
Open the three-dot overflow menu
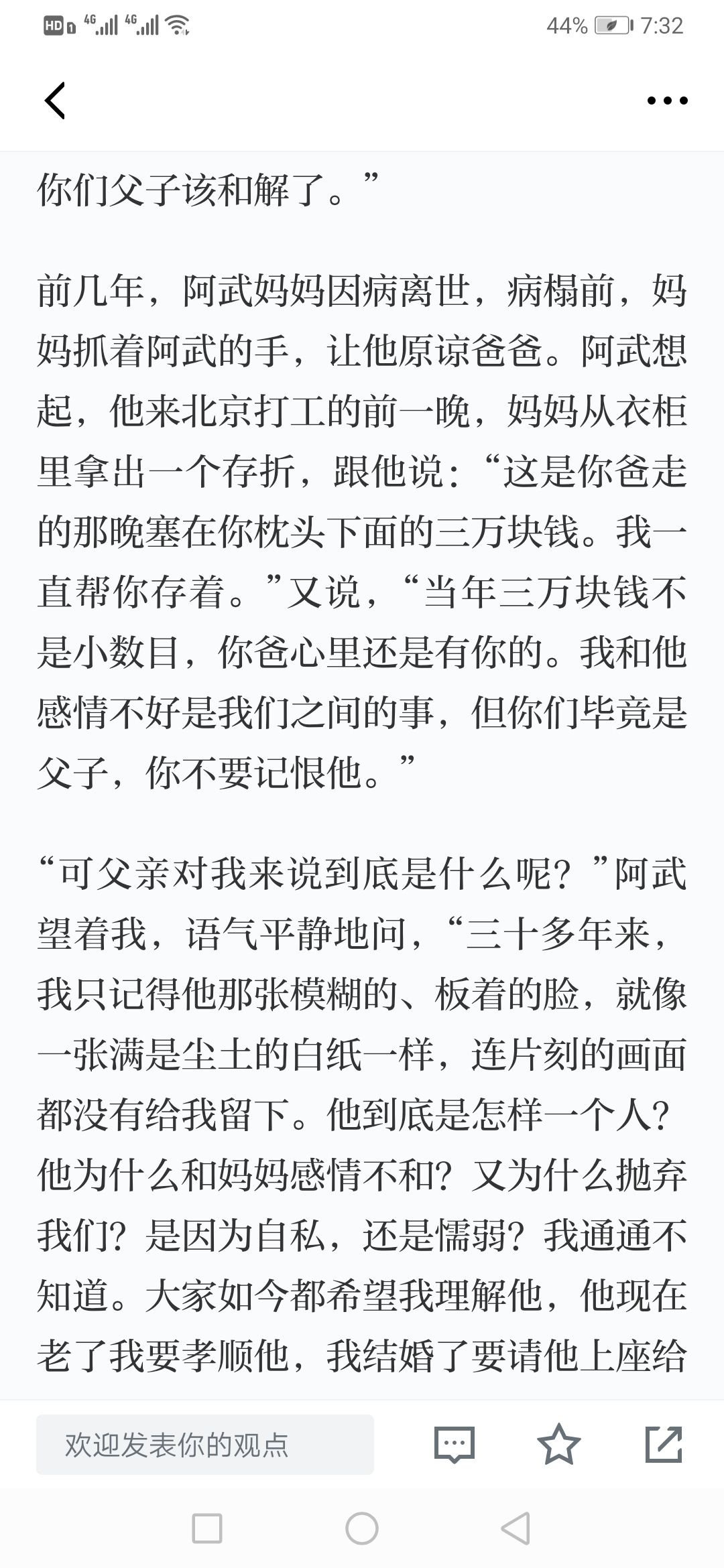(x=667, y=101)
